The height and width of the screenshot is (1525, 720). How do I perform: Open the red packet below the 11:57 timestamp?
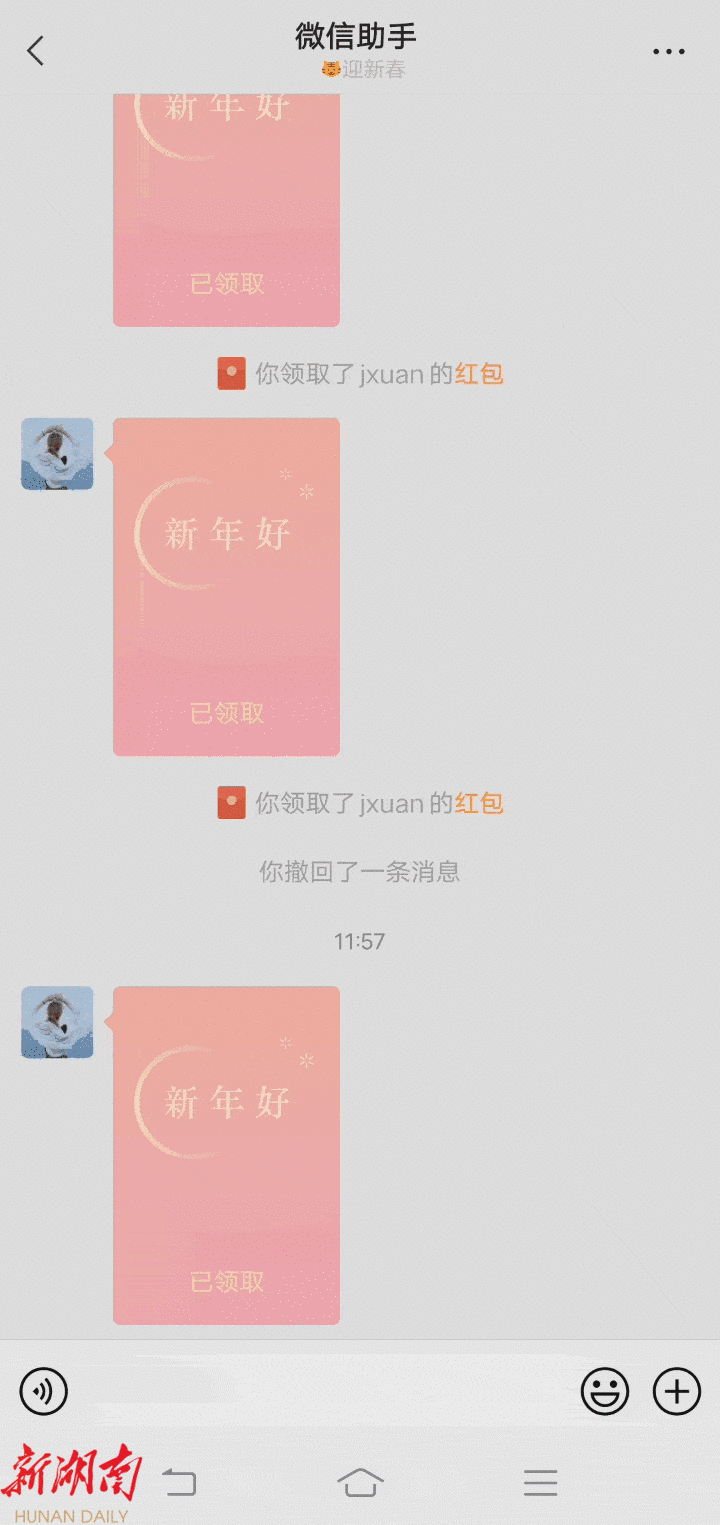[226, 1155]
